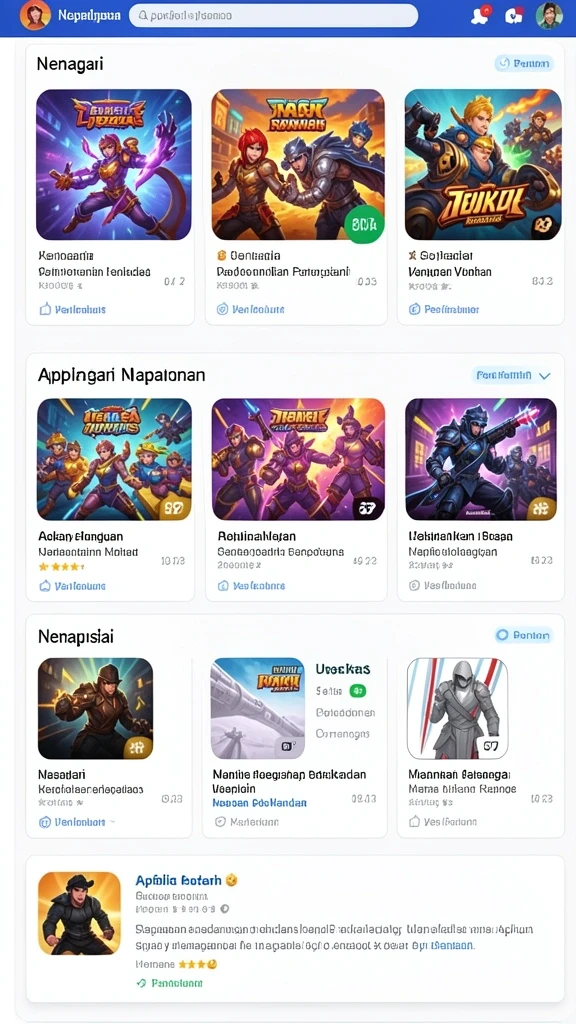
Task: Open the profile avatar at the top right
Action: click(549, 16)
